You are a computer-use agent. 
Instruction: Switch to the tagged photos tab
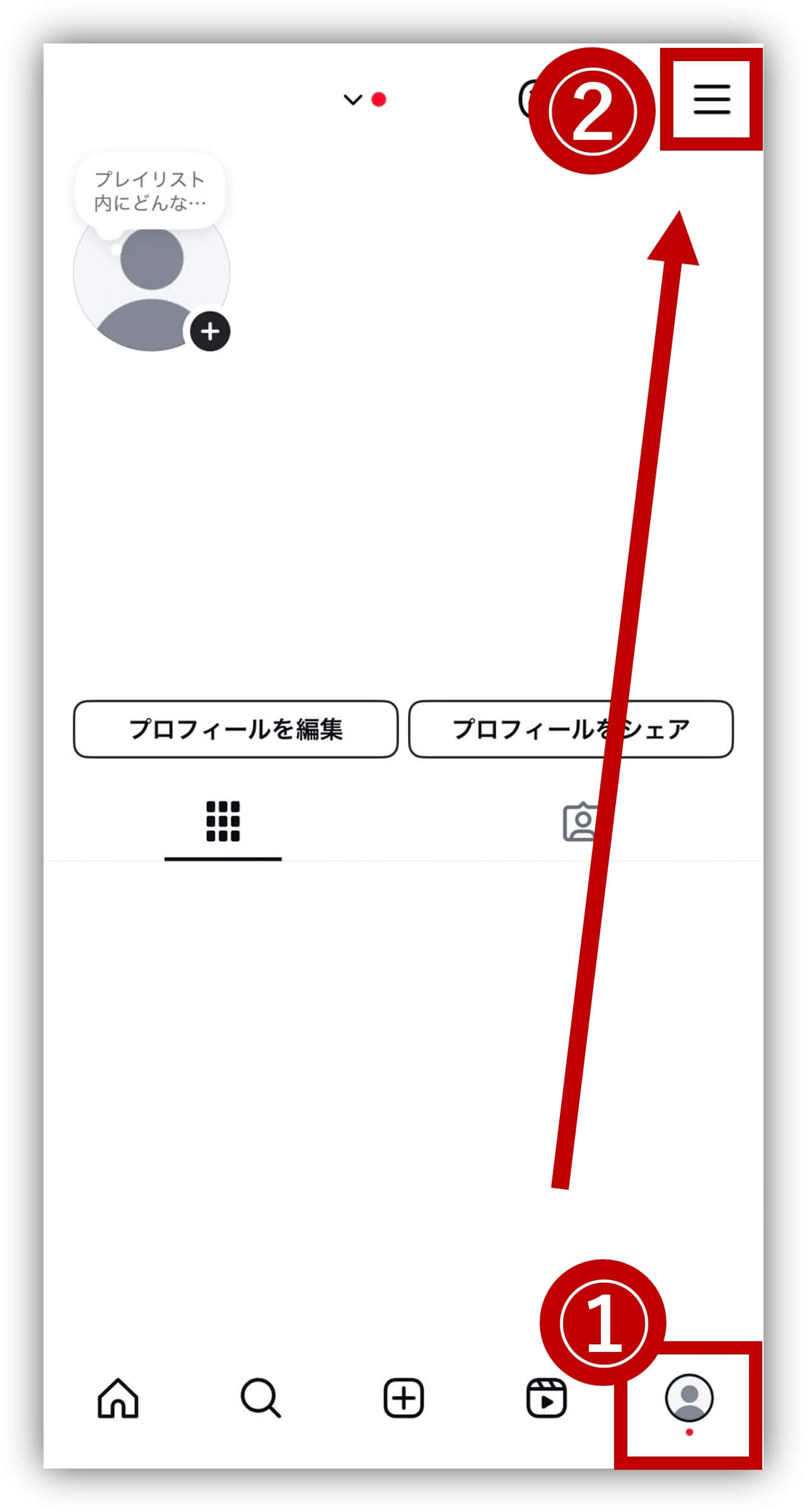579,821
